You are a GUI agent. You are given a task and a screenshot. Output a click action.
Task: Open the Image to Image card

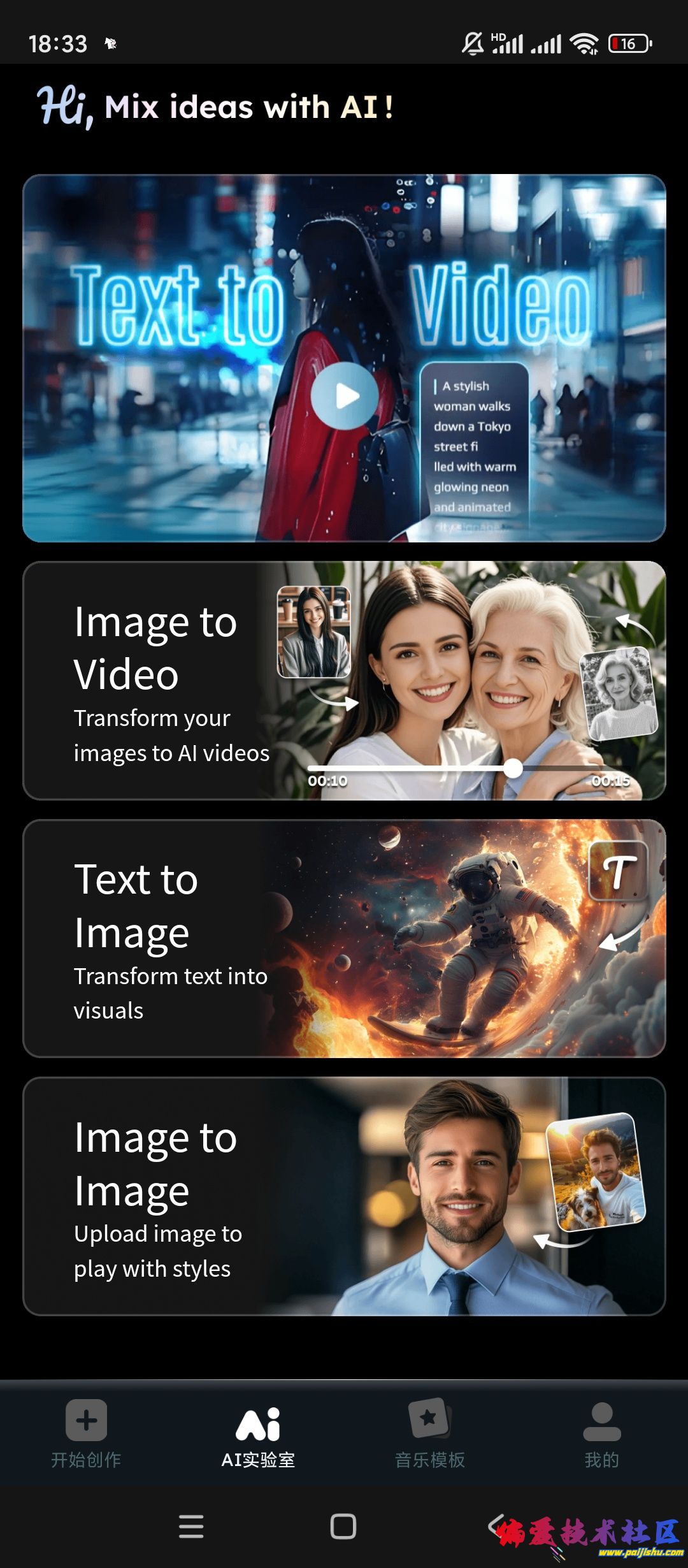[344, 1196]
